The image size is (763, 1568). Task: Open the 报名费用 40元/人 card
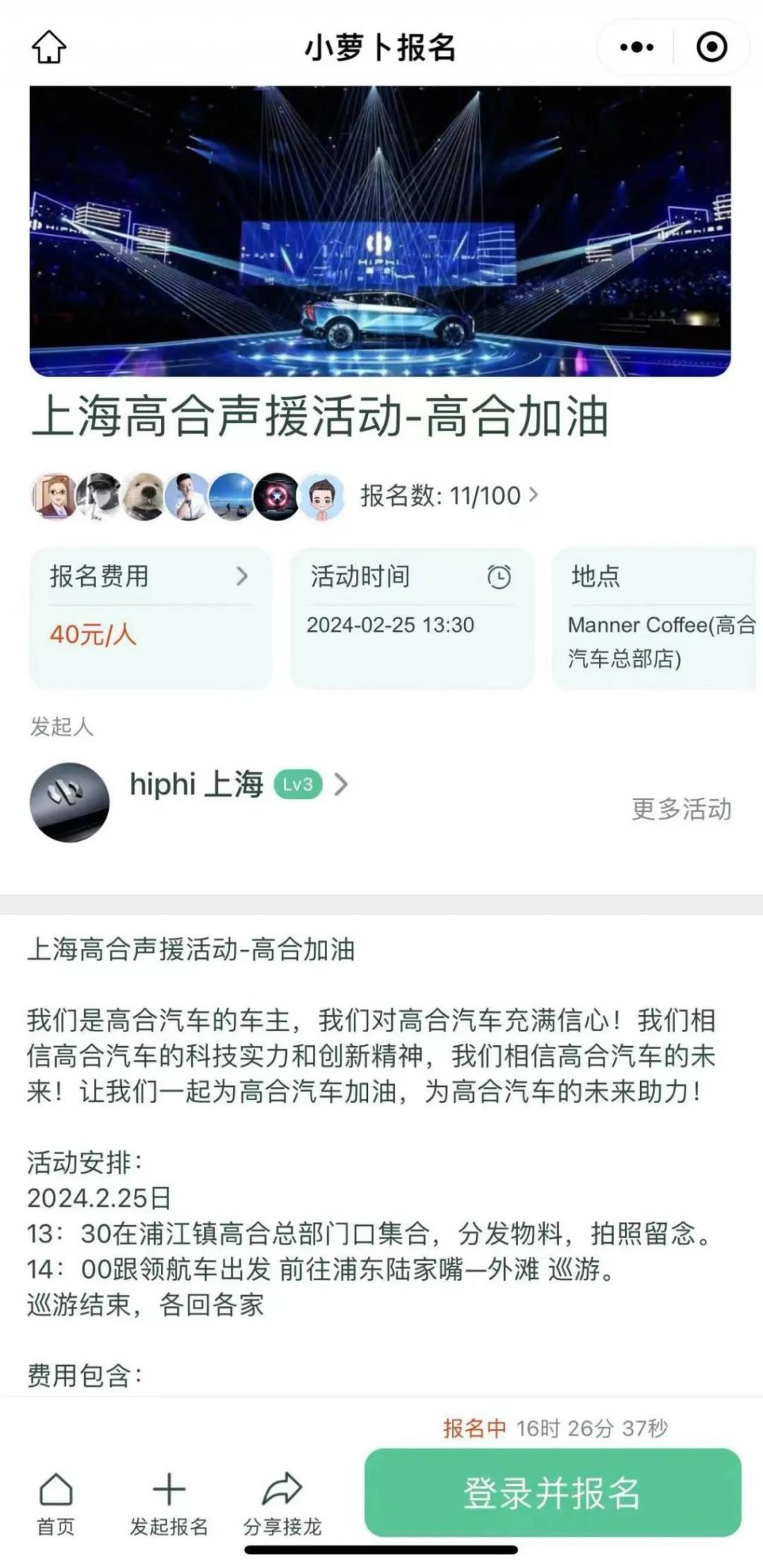point(151,618)
